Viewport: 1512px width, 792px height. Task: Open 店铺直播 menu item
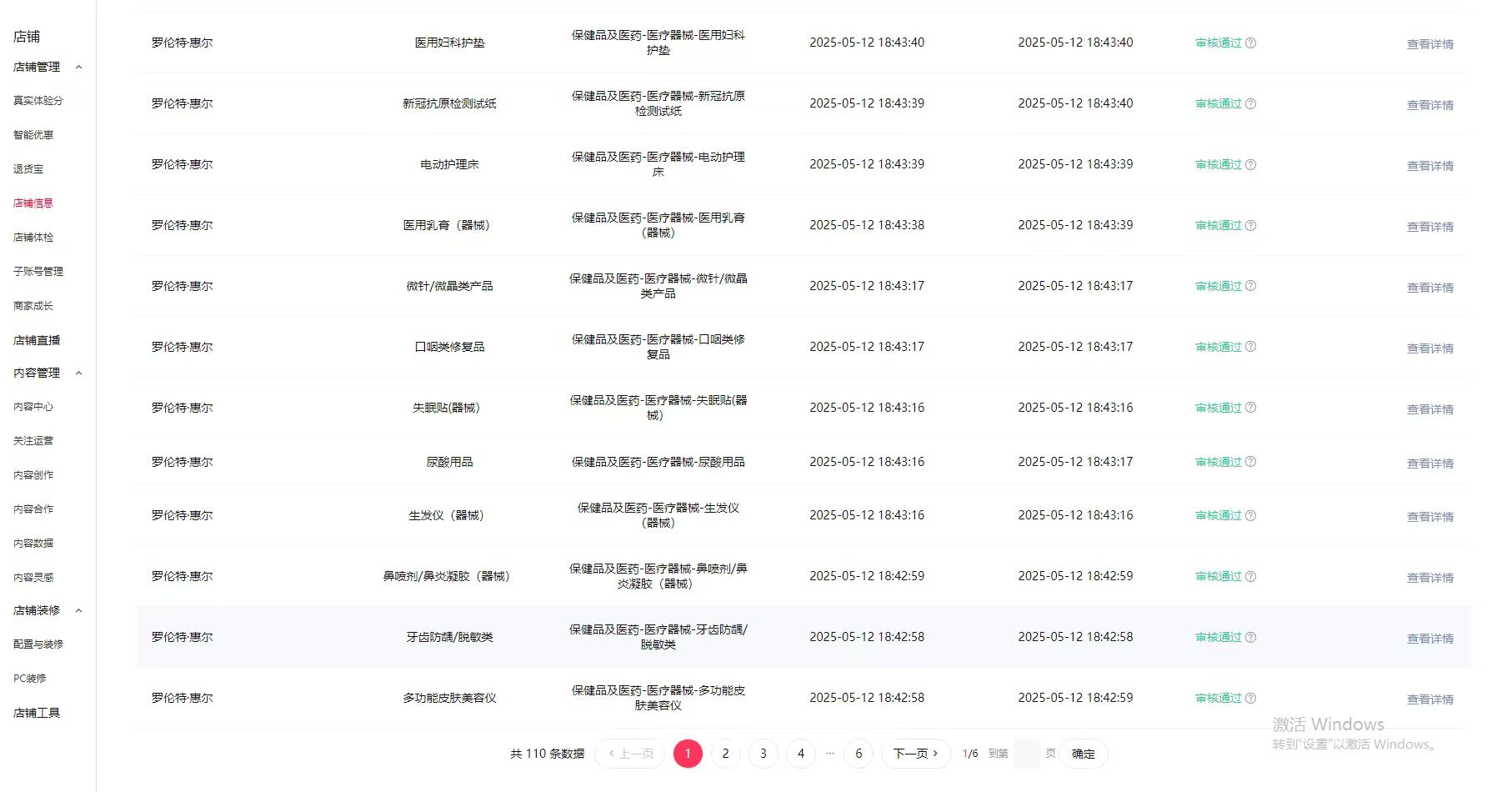click(x=37, y=340)
